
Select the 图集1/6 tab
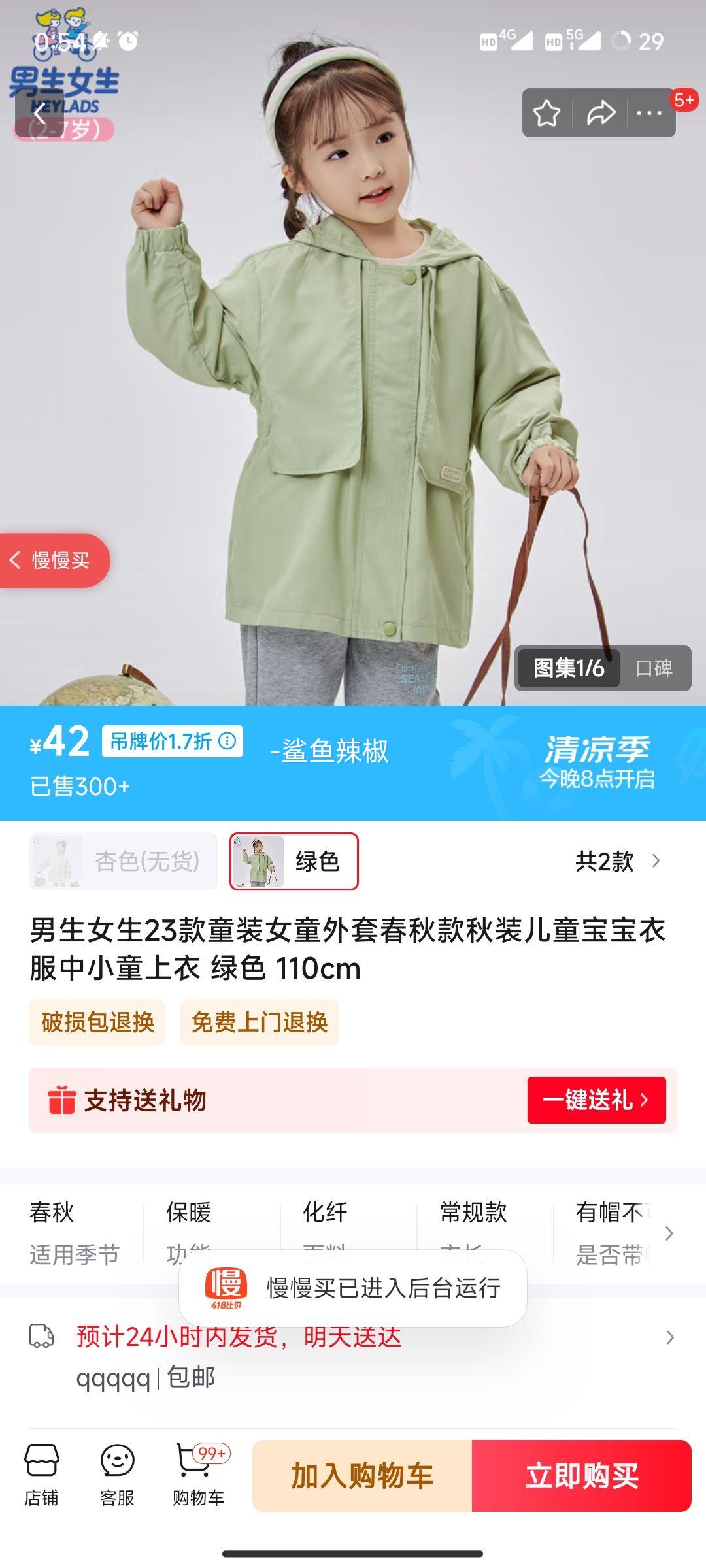pos(568,668)
